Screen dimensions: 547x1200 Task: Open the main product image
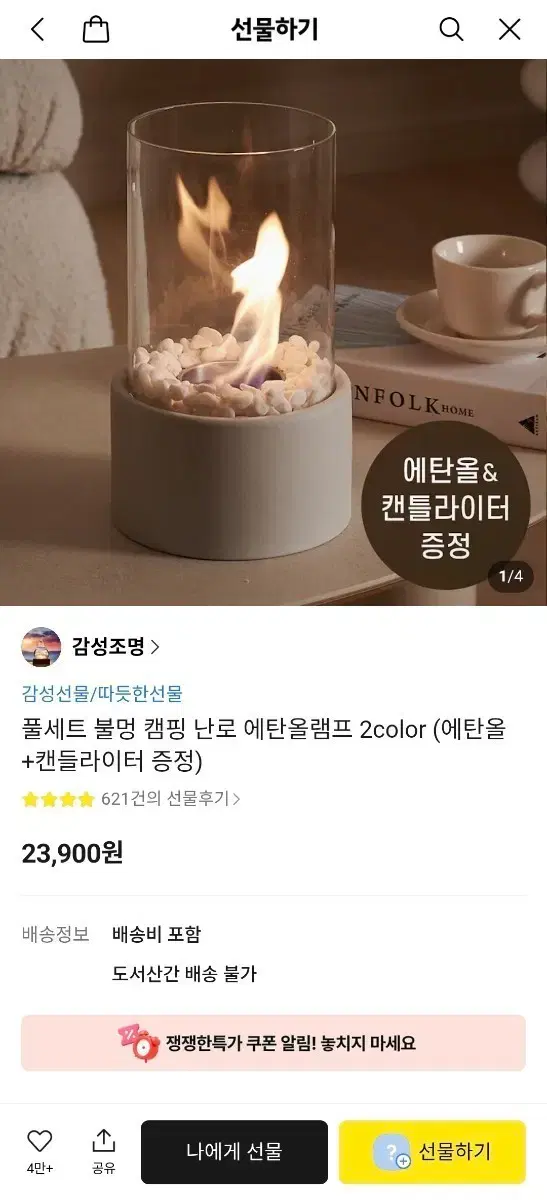point(273,332)
